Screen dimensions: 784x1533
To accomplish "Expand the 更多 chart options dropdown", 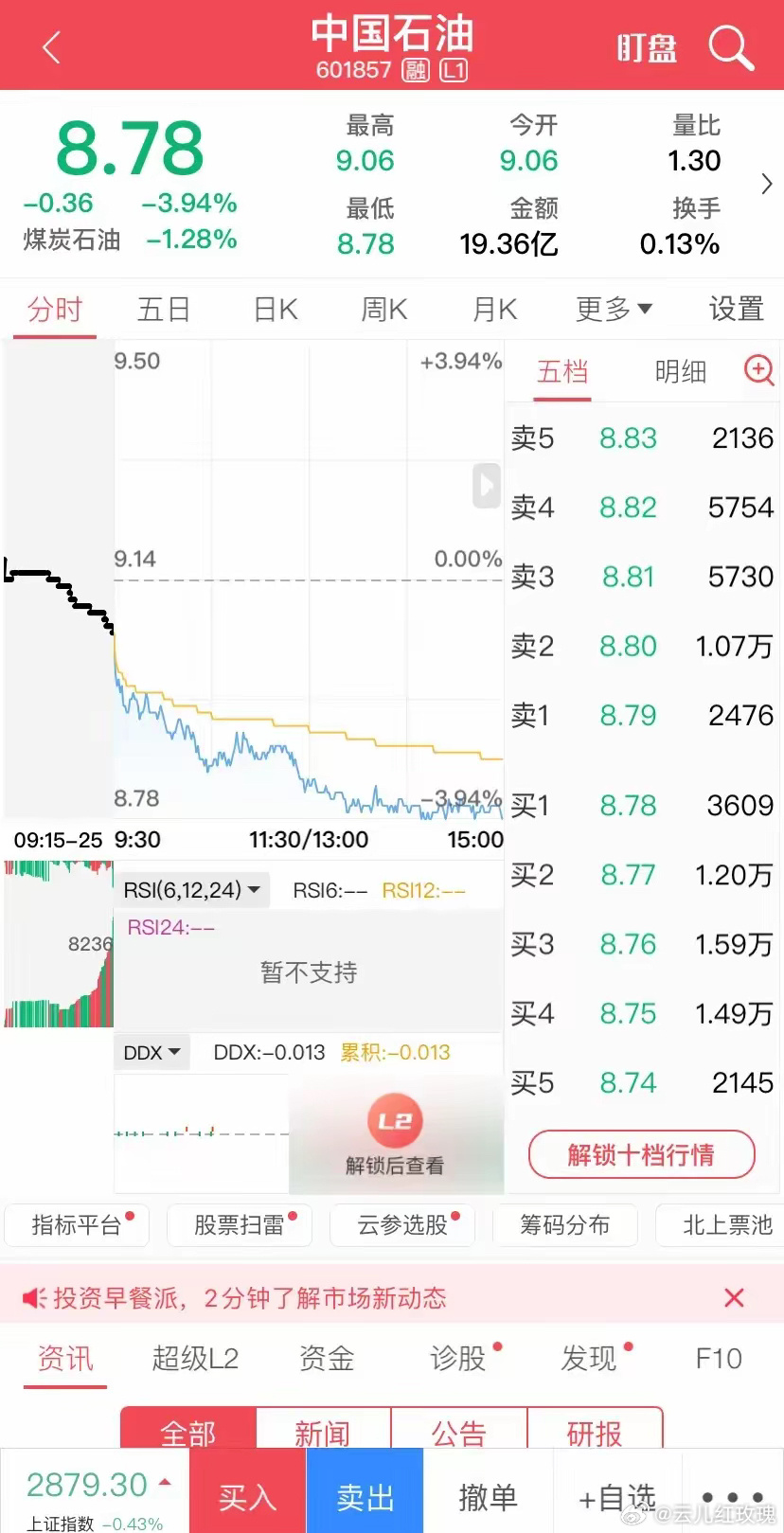I will [614, 310].
